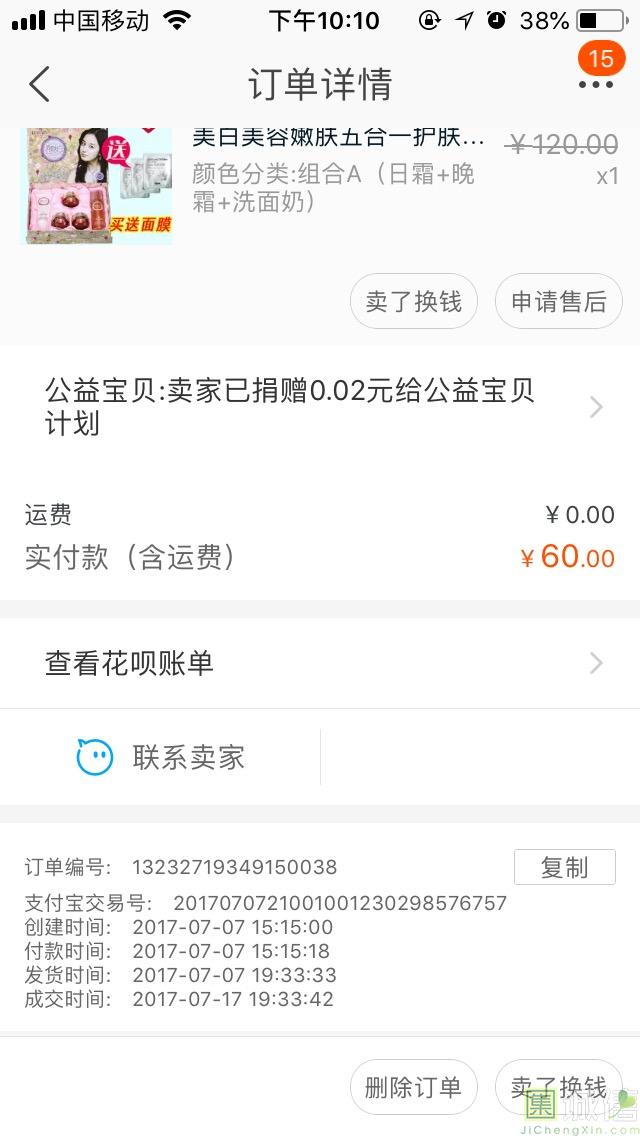Apply for after-sales via 申请售后
Screen dimensions: 640x1136
coord(558,301)
